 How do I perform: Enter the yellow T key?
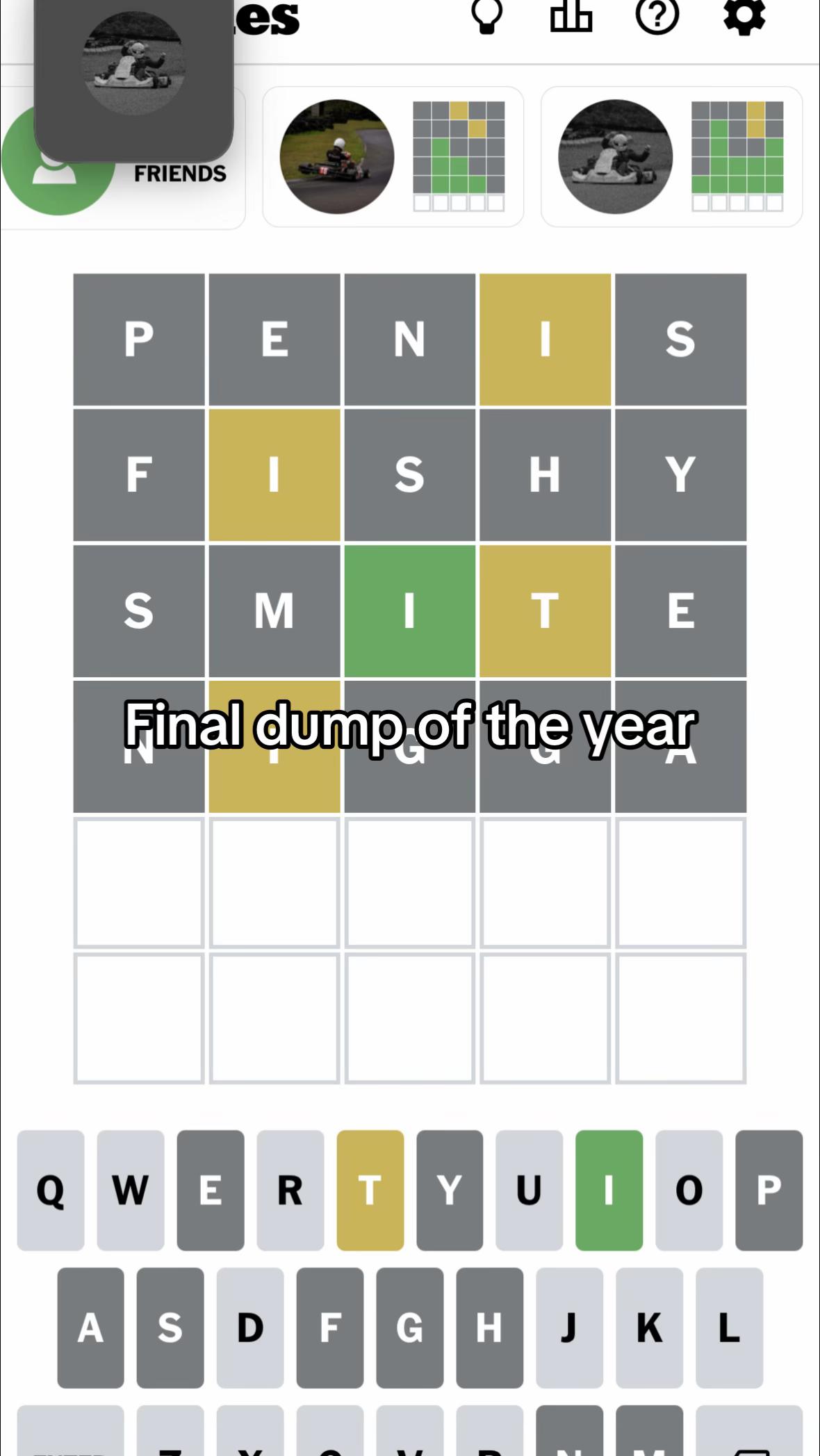coord(370,1190)
